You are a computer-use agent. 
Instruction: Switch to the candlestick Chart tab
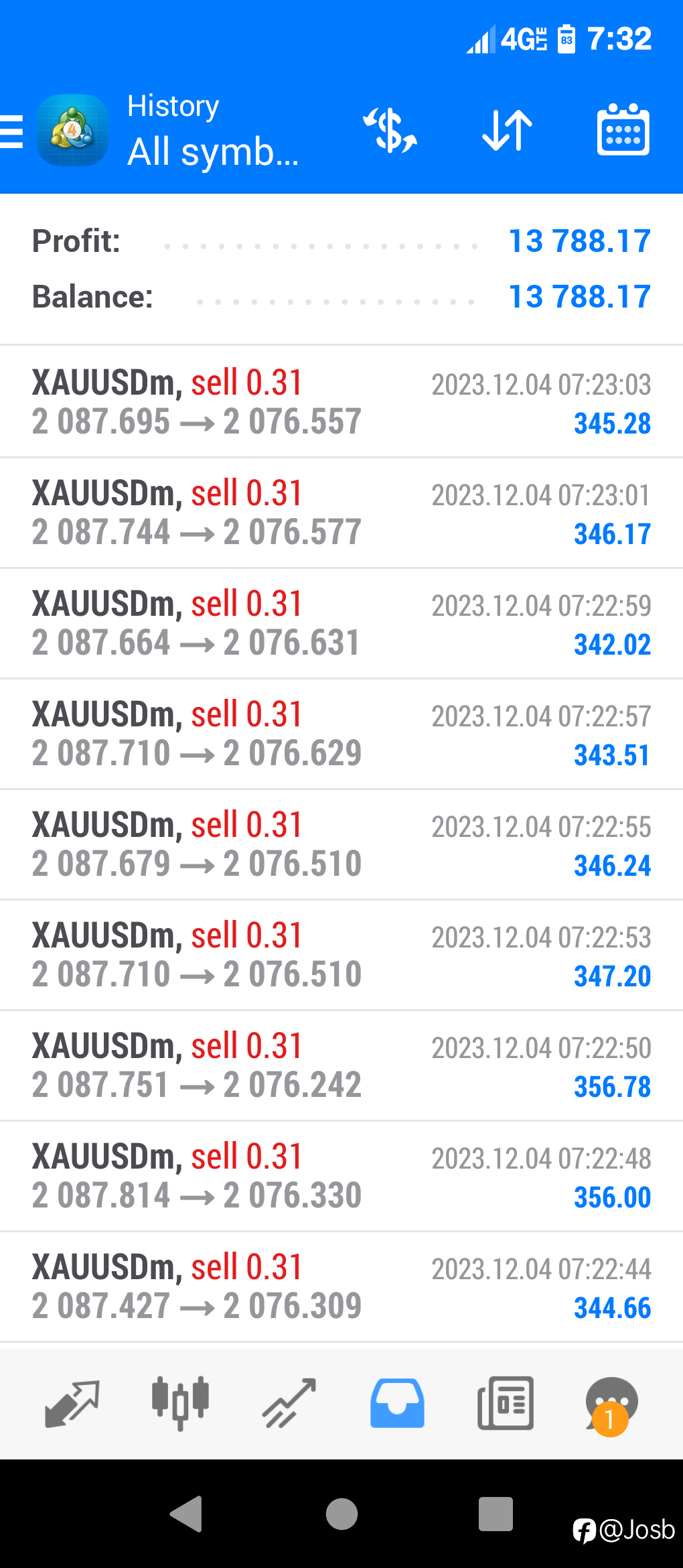pyautogui.click(x=180, y=1403)
